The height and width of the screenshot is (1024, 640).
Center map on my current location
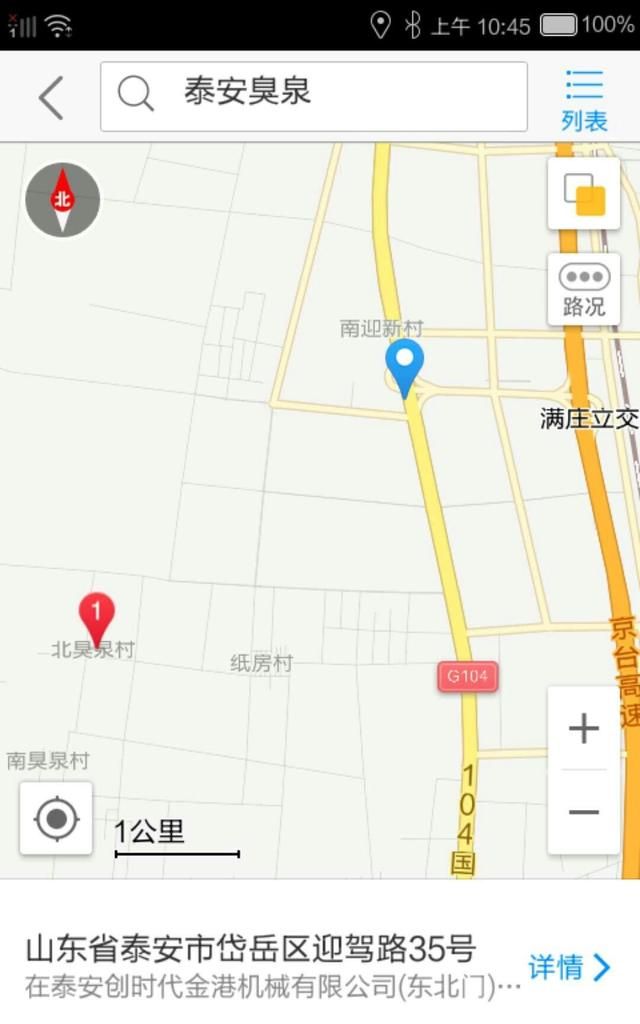[x=56, y=818]
